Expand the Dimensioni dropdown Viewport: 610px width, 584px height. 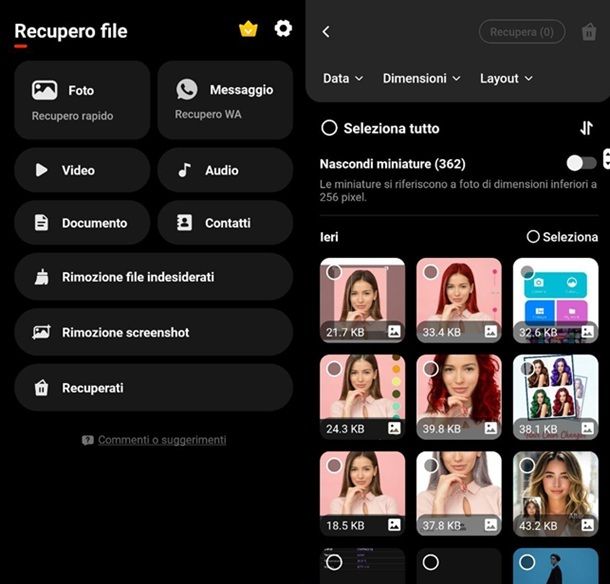pyautogui.click(x=421, y=78)
